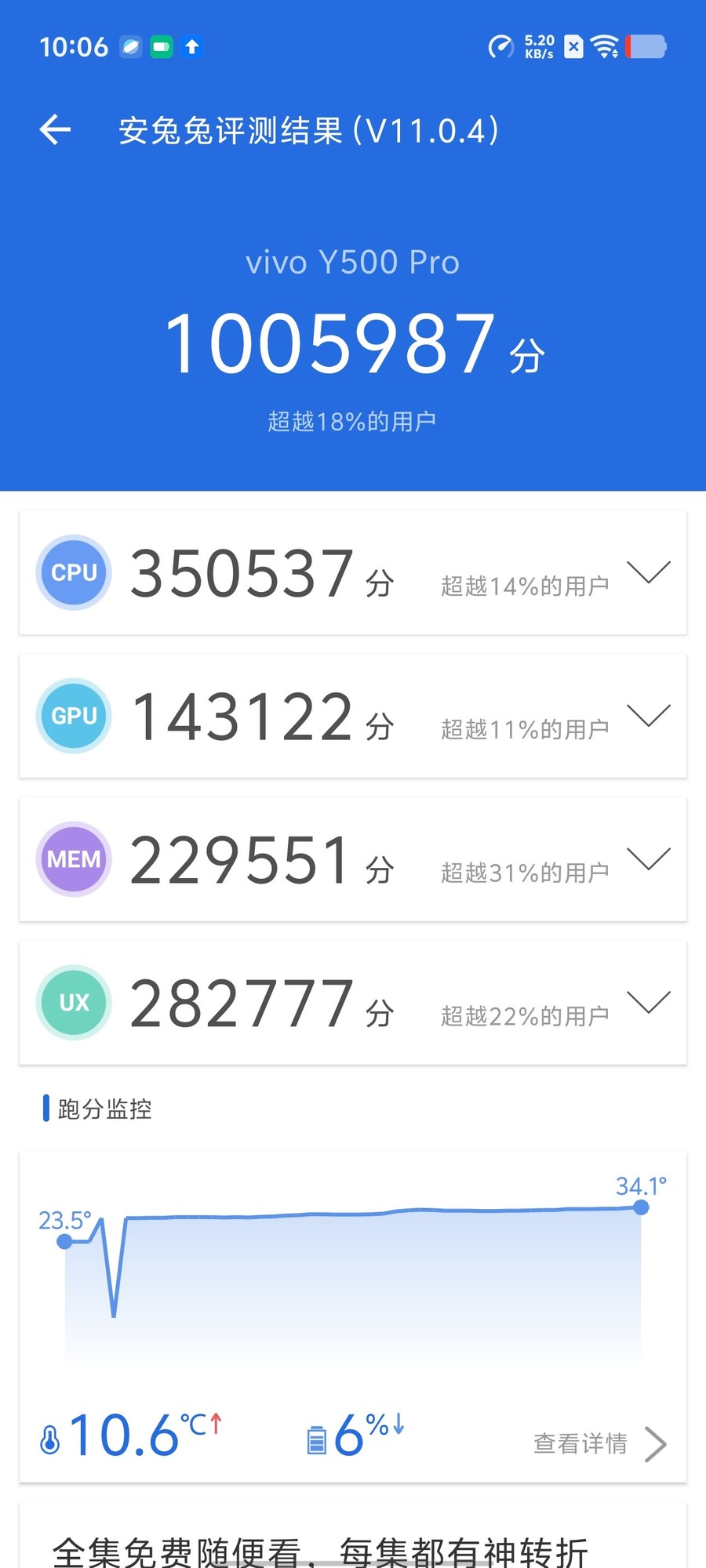Screen dimensions: 706x1568
Task: Expand the GPU score details
Action: 649,716
